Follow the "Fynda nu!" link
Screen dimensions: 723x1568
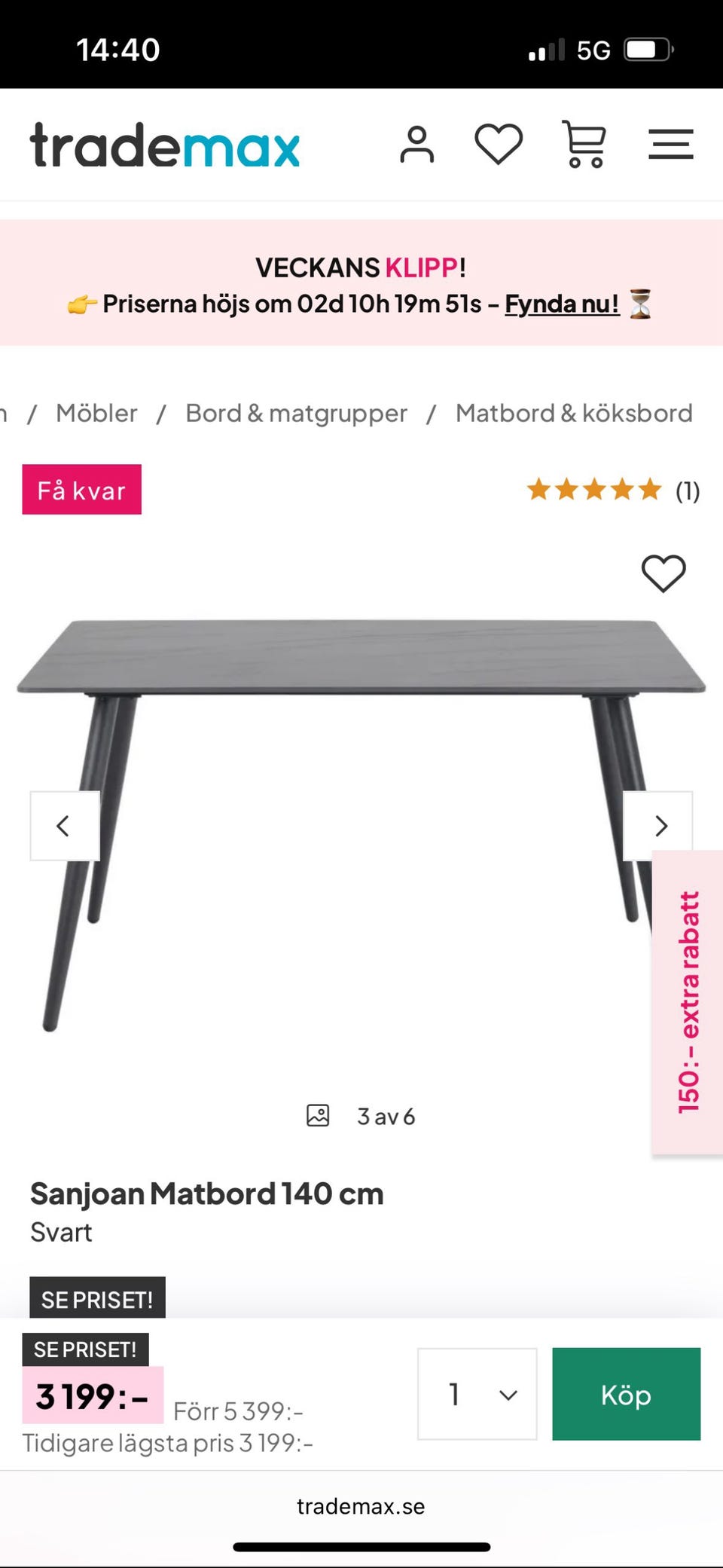562,304
